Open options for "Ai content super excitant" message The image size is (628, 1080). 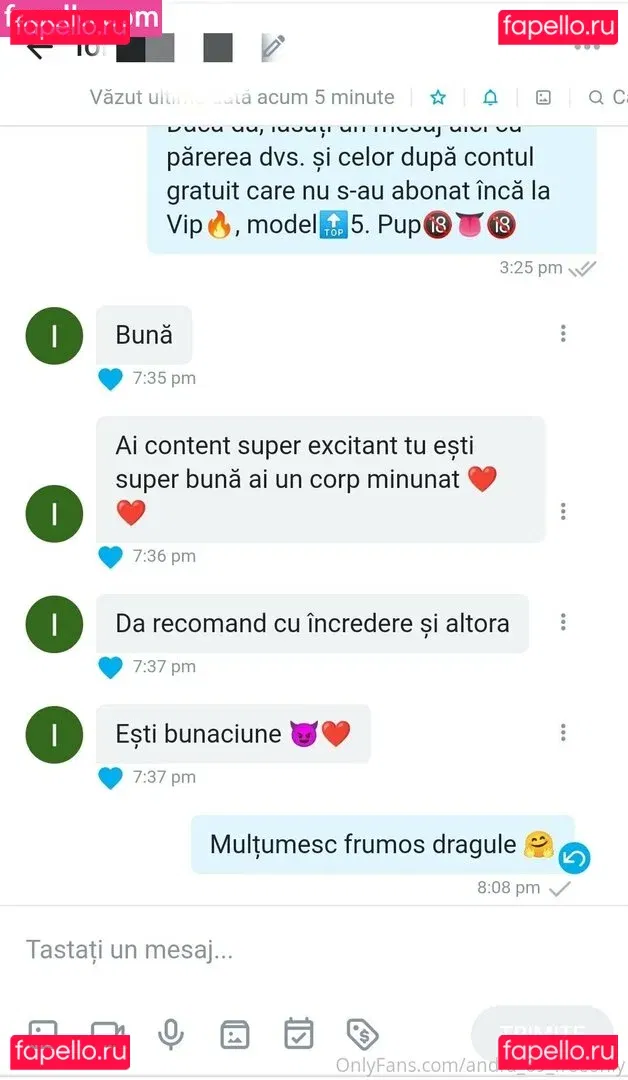[x=564, y=511]
